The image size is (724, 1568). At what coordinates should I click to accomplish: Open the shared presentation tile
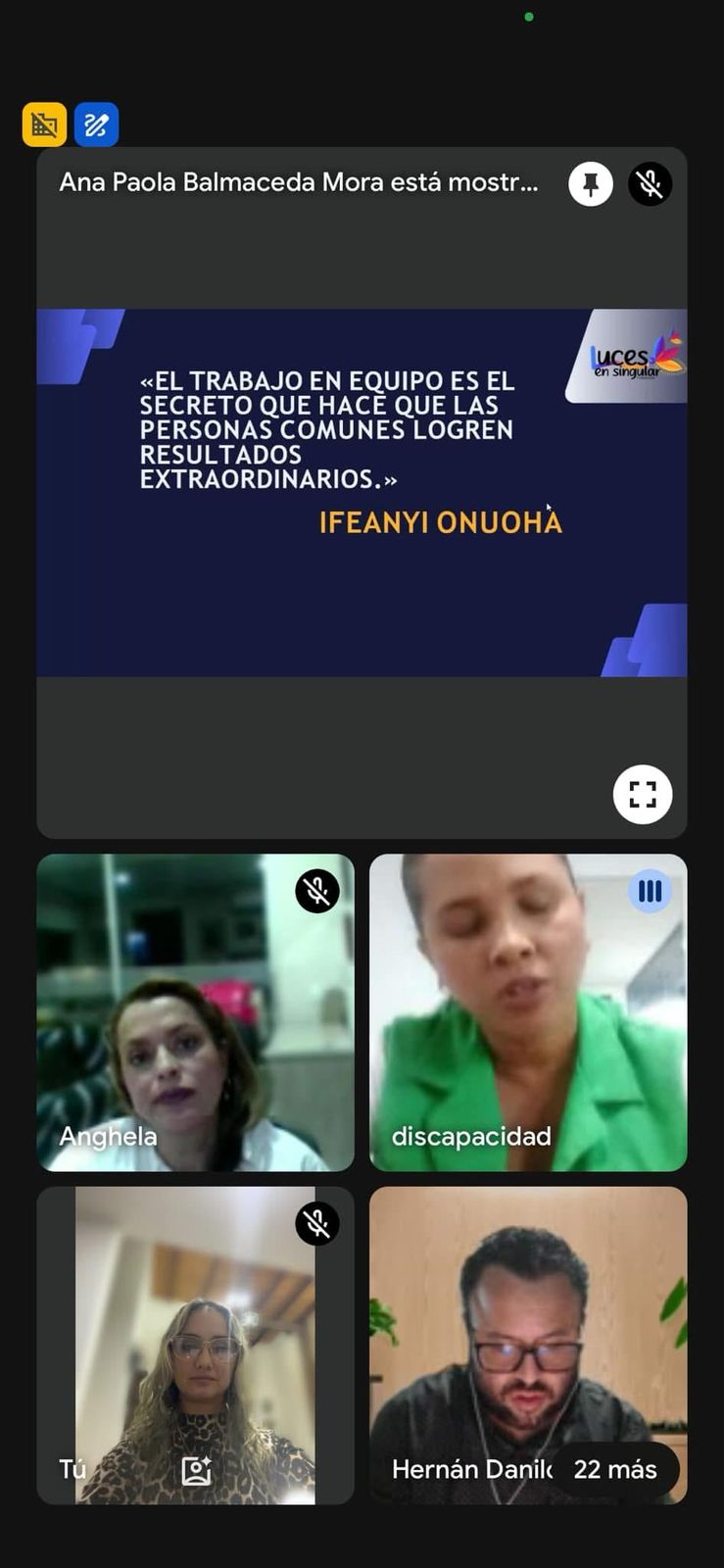click(362, 492)
